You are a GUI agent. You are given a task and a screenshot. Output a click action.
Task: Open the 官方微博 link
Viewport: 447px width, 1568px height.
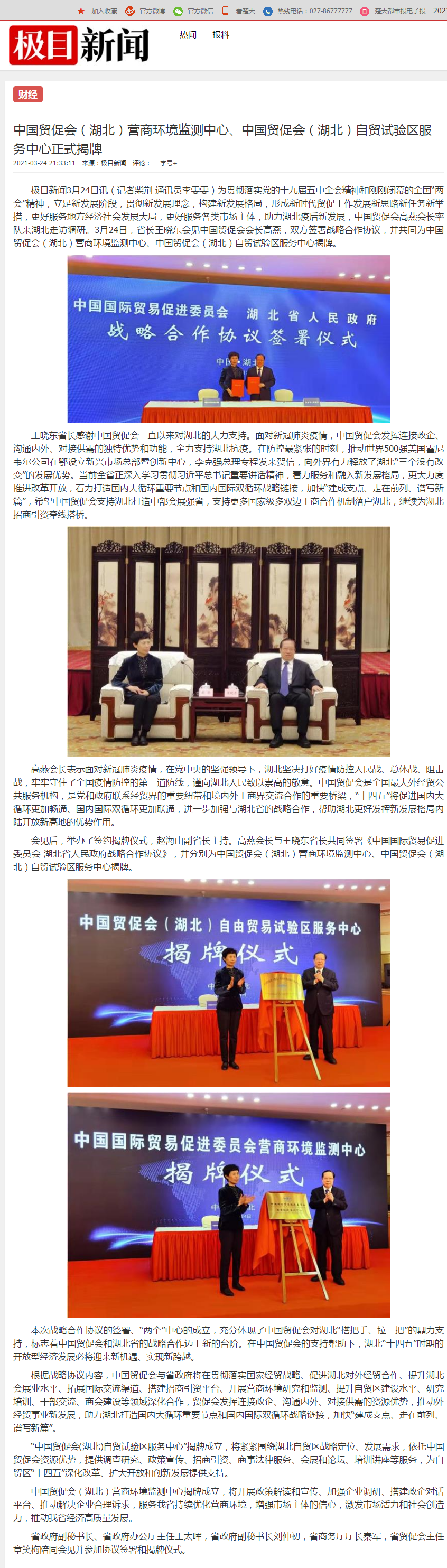152,11
